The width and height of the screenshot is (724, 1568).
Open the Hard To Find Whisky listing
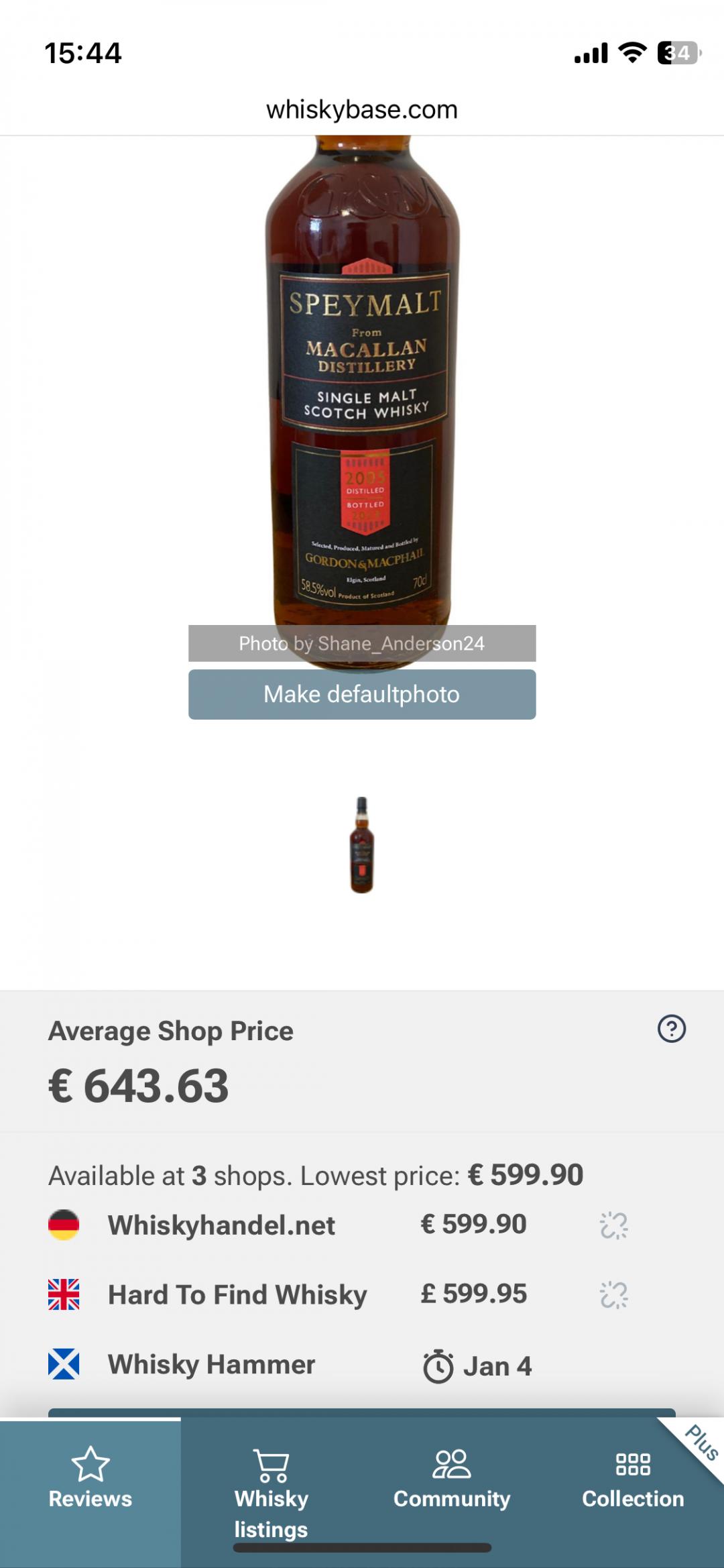pyautogui.click(x=237, y=1294)
